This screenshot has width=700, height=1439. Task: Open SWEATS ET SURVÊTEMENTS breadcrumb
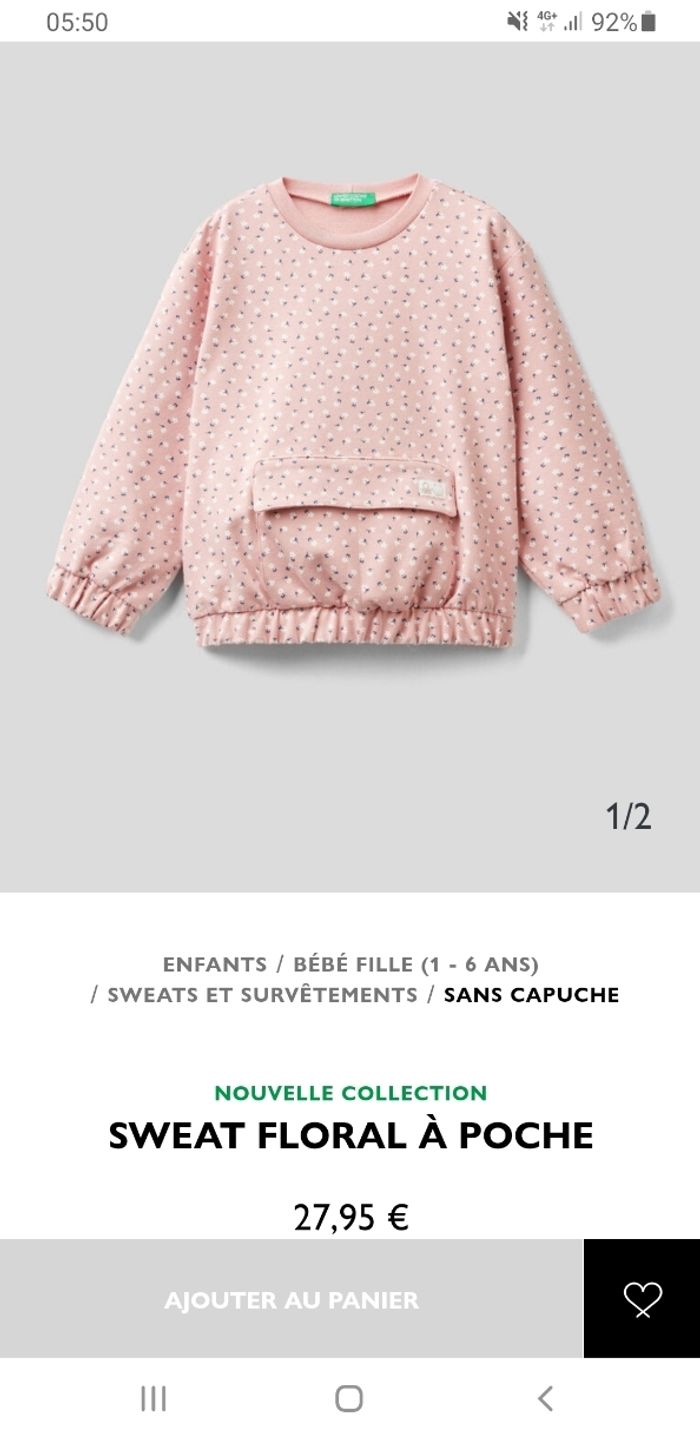[x=262, y=995]
